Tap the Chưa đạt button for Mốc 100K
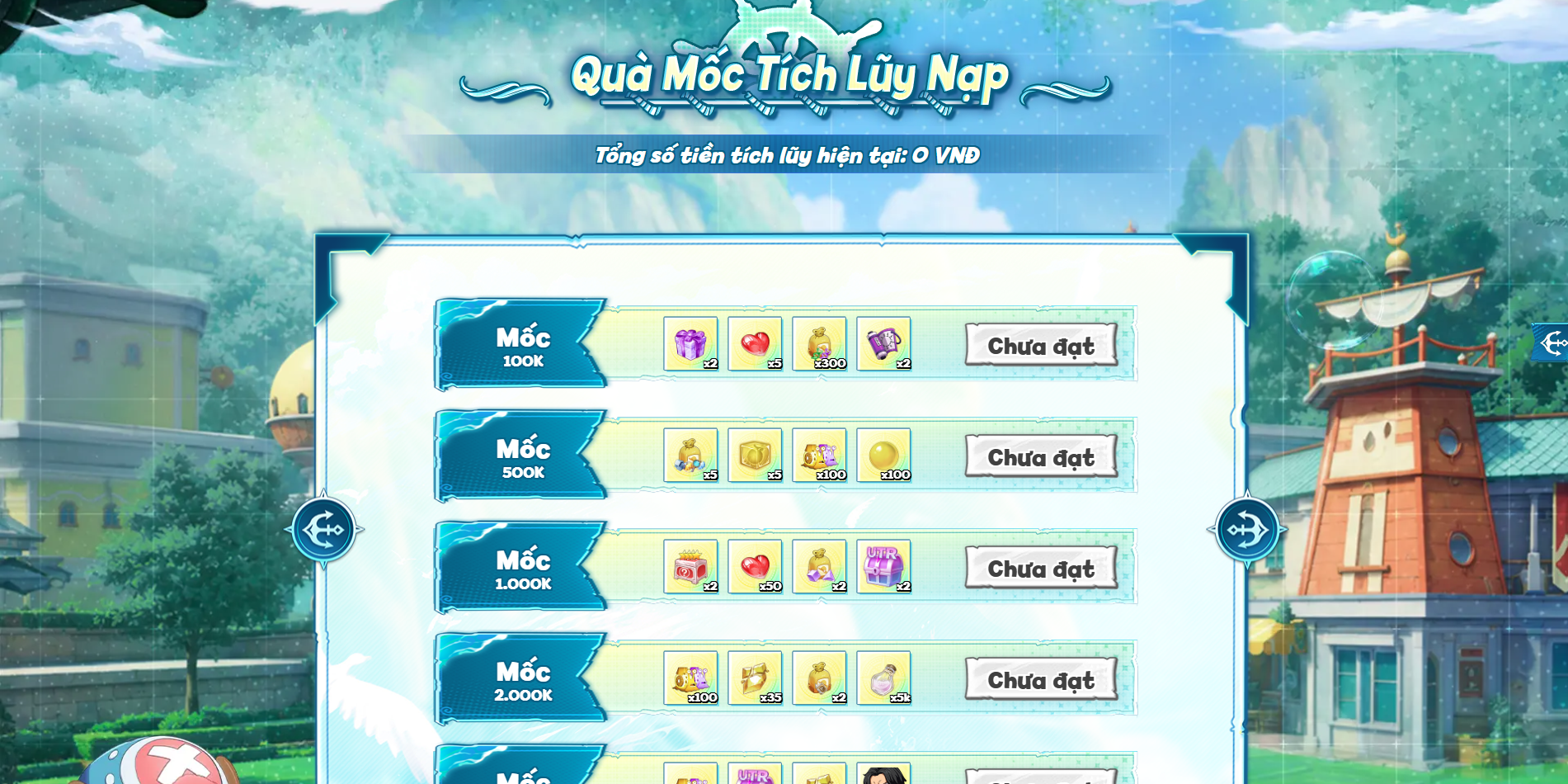The width and height of the screenshot is (1568, 784). (1041, 345)
